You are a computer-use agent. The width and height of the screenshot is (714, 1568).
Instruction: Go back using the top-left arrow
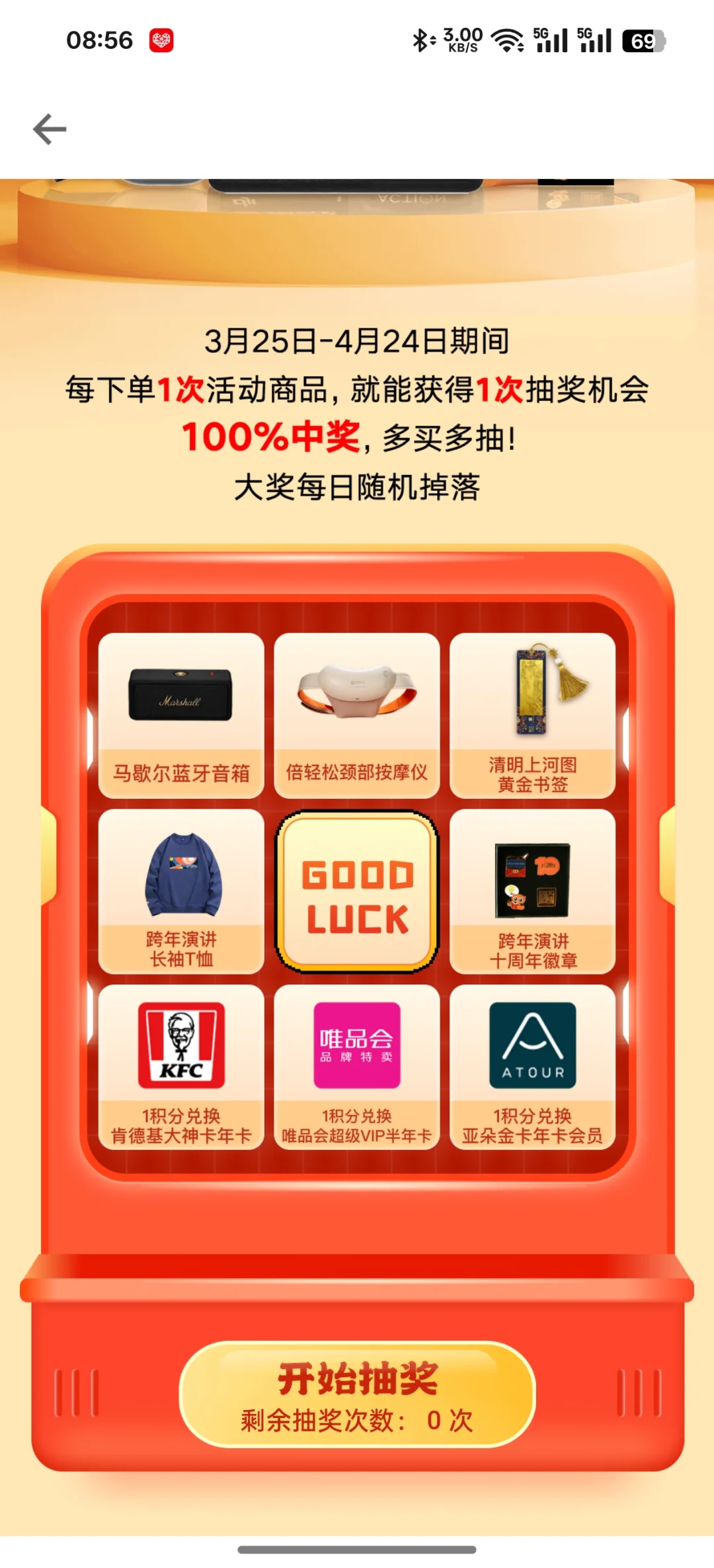[50, 129]
